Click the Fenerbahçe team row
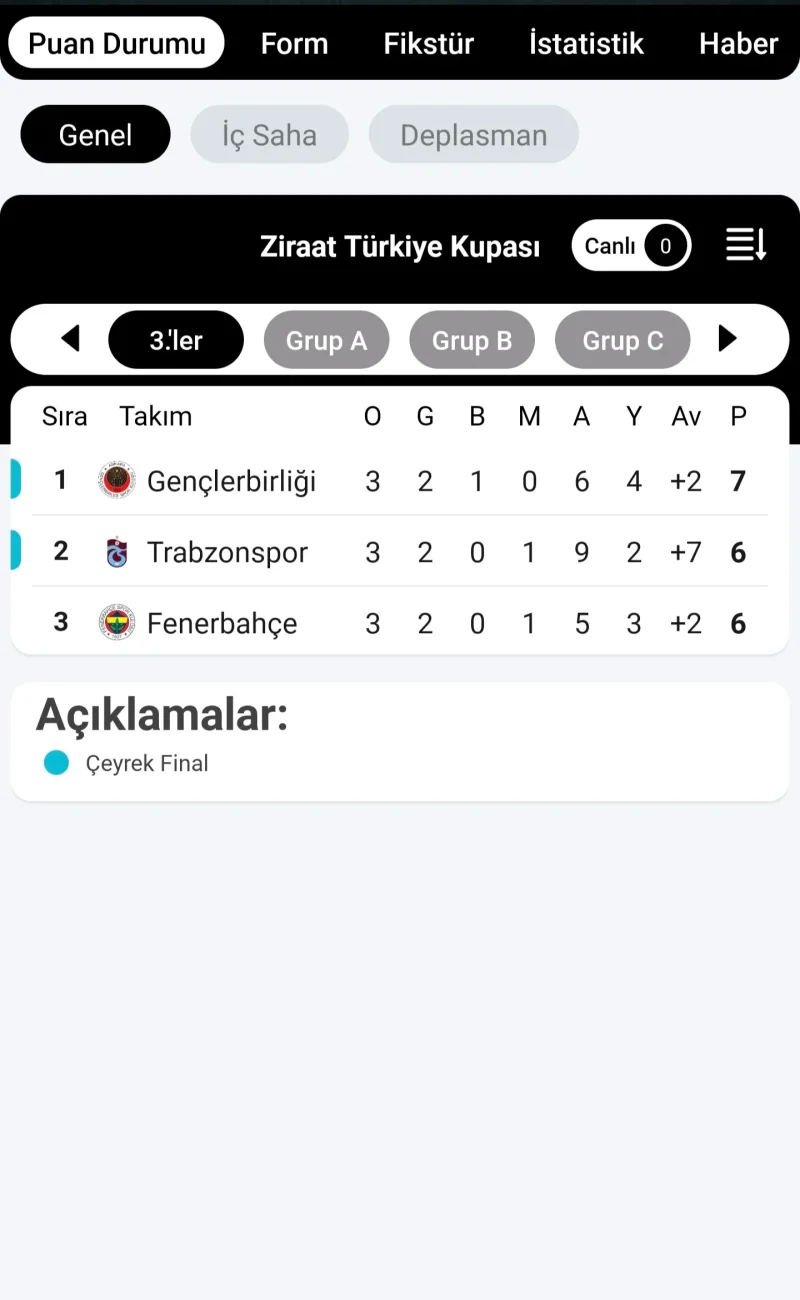This screenshot has width=800, height=1300. [x=400, y=622]
